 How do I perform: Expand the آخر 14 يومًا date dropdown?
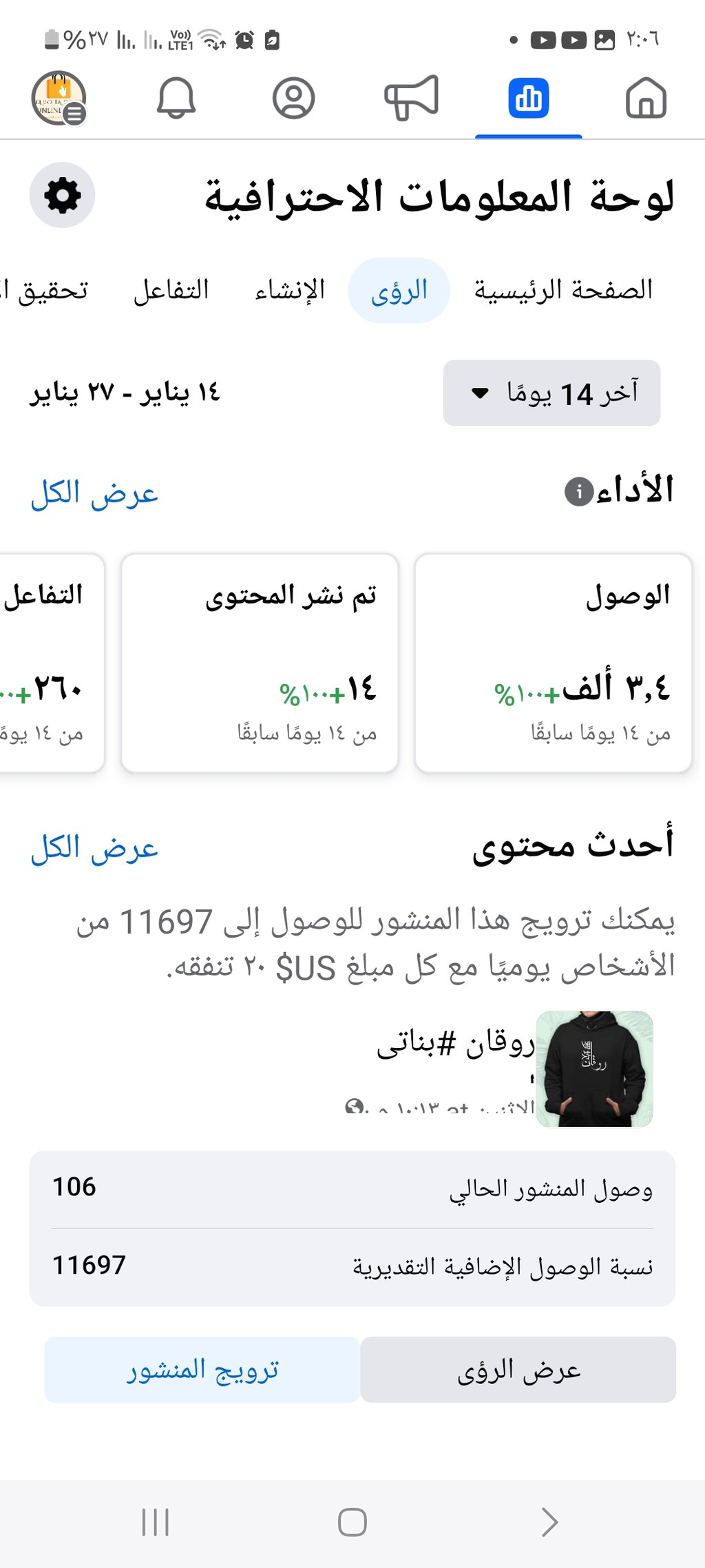coord(551,393)
